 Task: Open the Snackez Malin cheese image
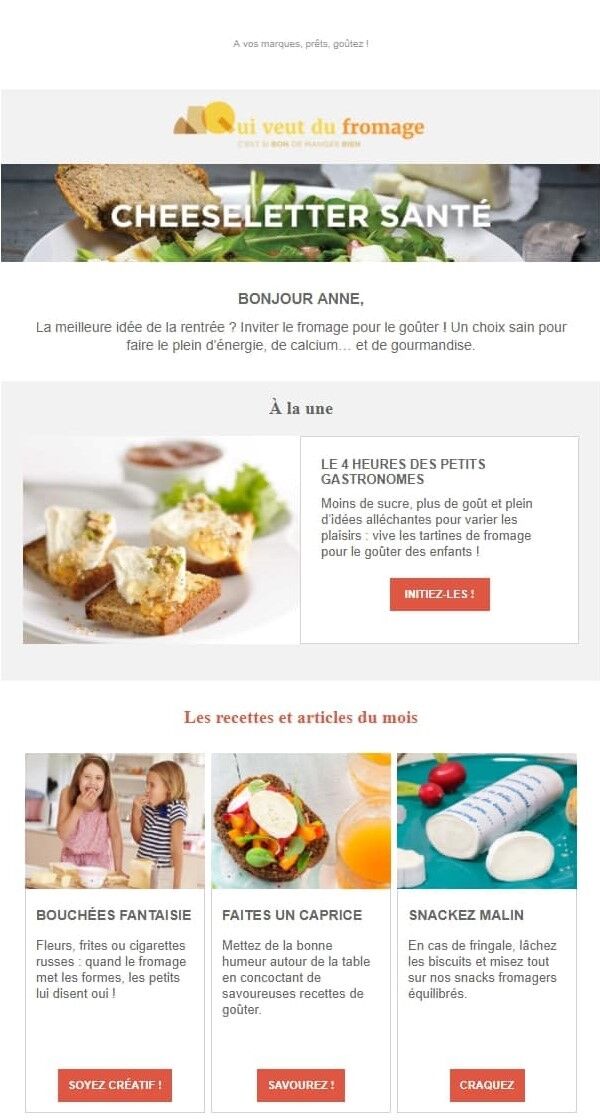[x=487, y=821]
